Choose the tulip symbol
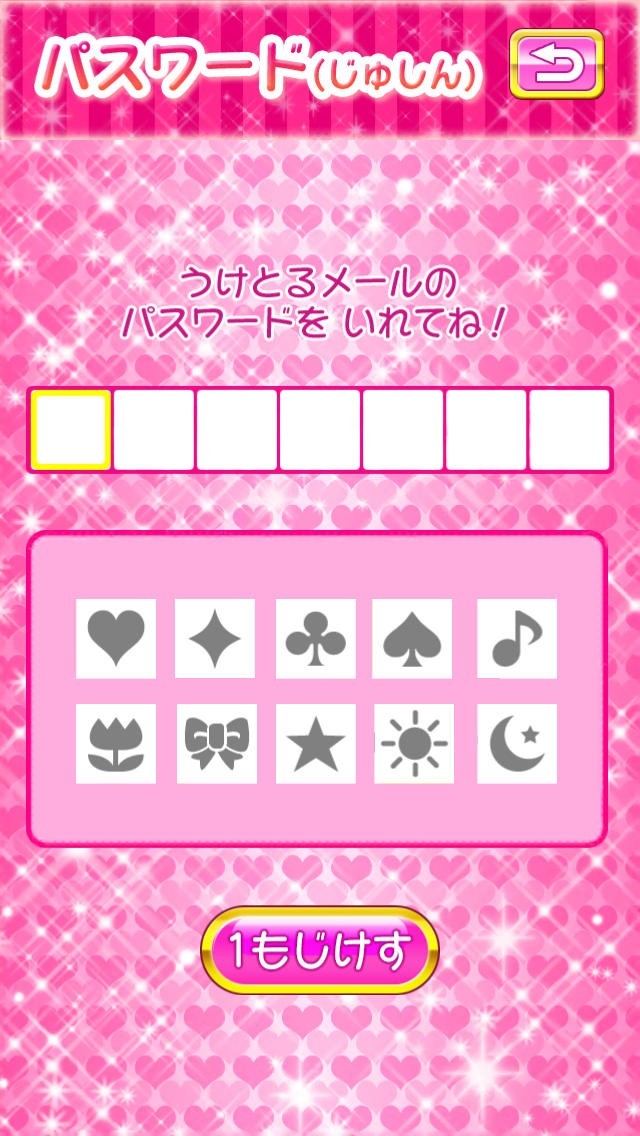This screenshot has height=1136, width=640. click(116, 743)
